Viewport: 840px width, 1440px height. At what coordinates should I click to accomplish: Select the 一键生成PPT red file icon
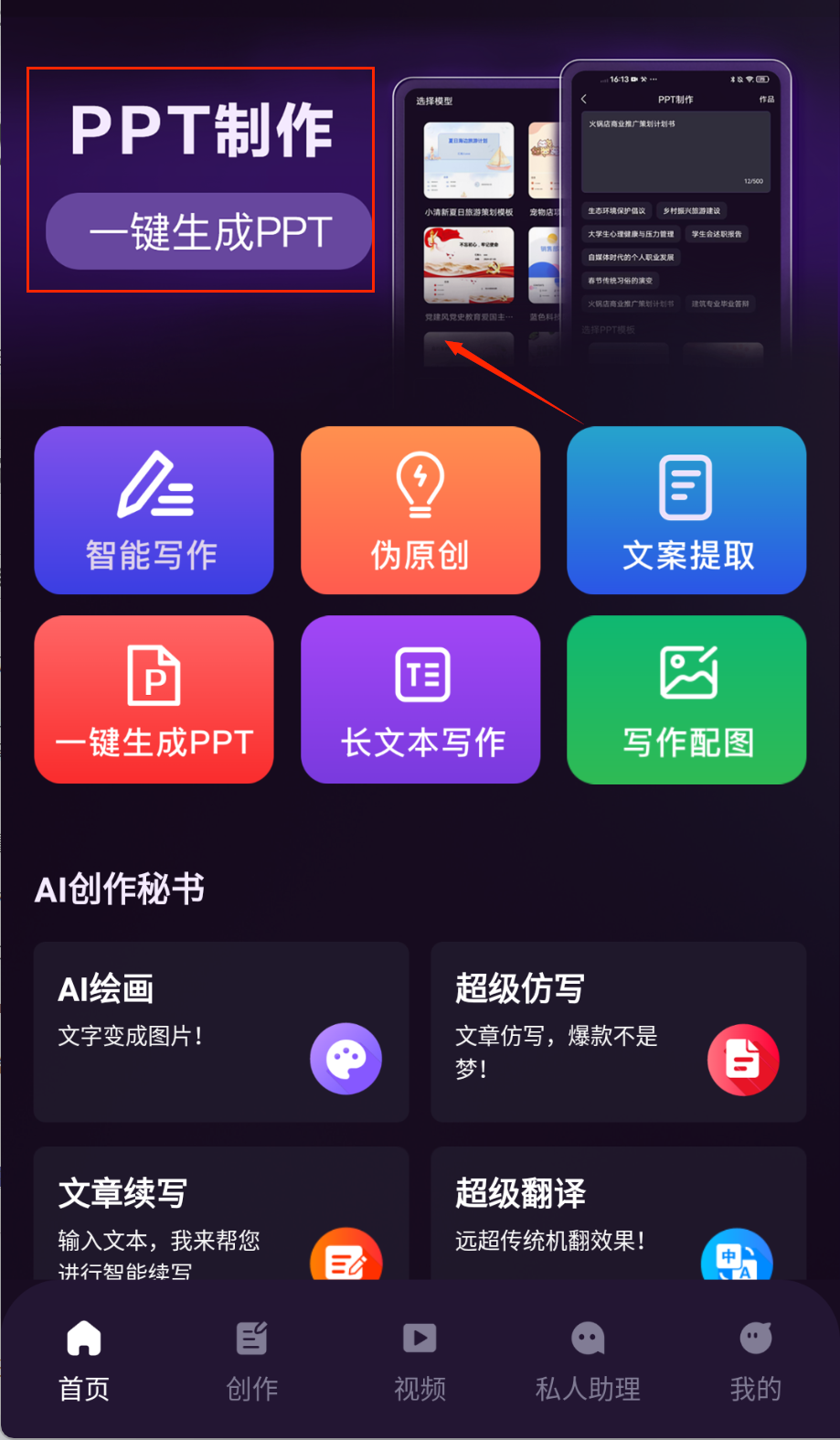coord(153,674)
